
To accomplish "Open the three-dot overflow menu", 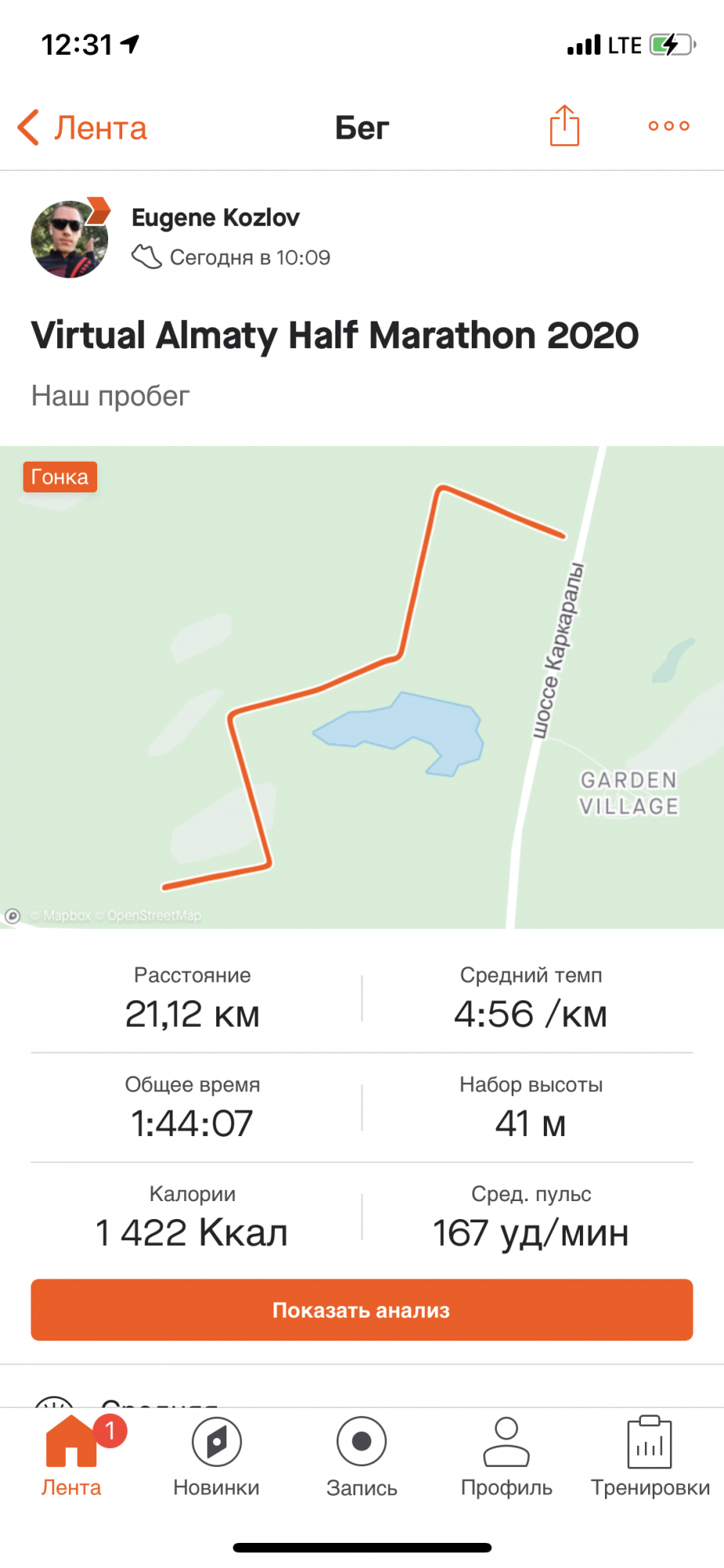I will pos(668,126).
